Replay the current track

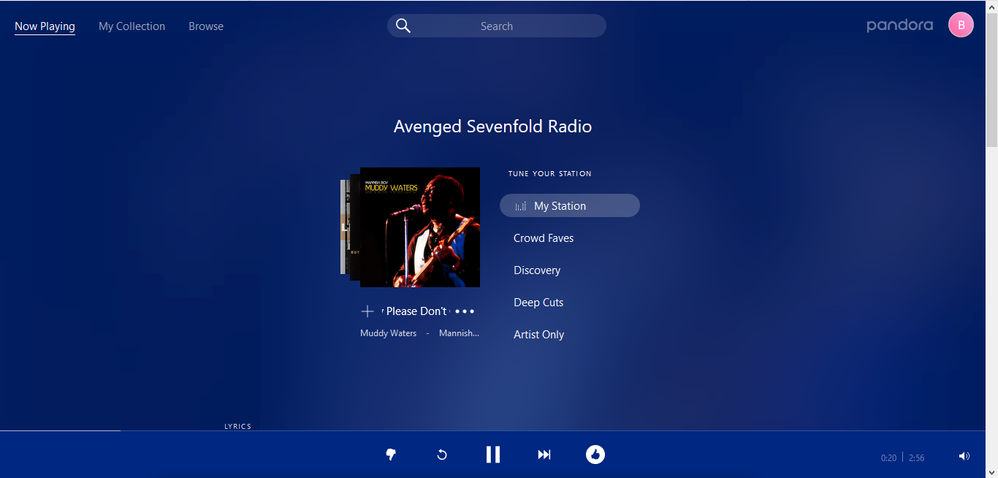coord(442,455)
